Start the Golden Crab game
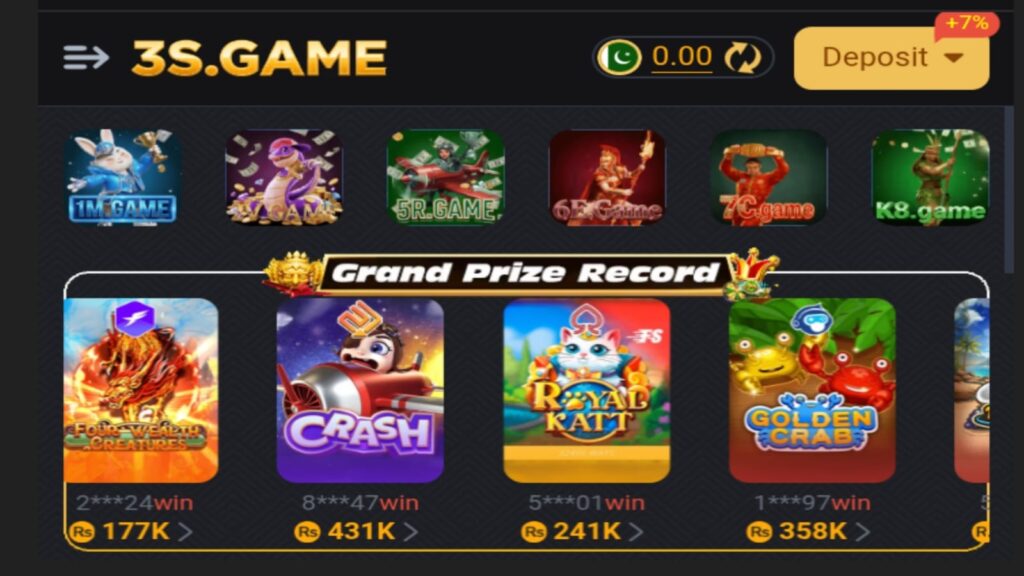The height and width of the screenshot is (576, 1024). [x=812, y=390]
